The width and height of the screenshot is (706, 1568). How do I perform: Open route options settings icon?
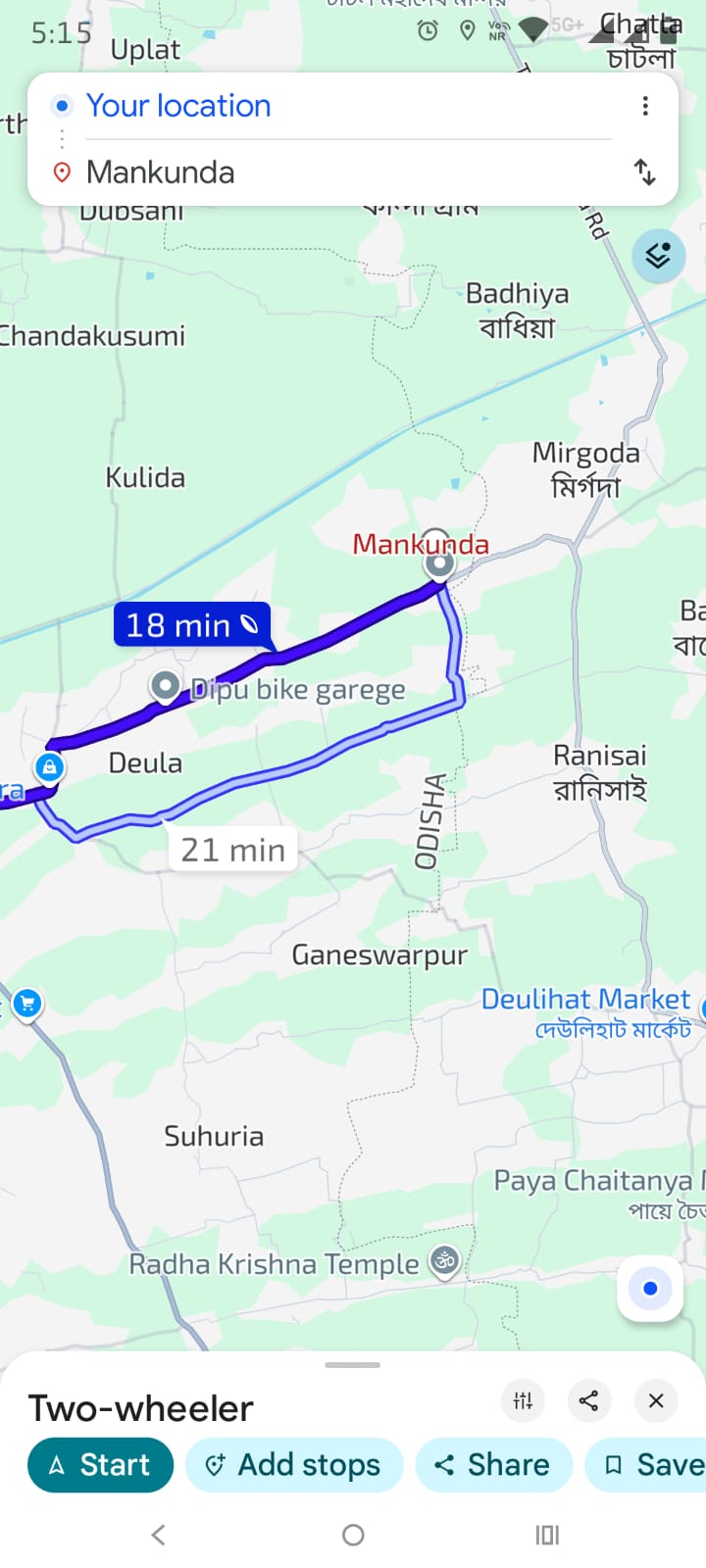click(523, 1400)
